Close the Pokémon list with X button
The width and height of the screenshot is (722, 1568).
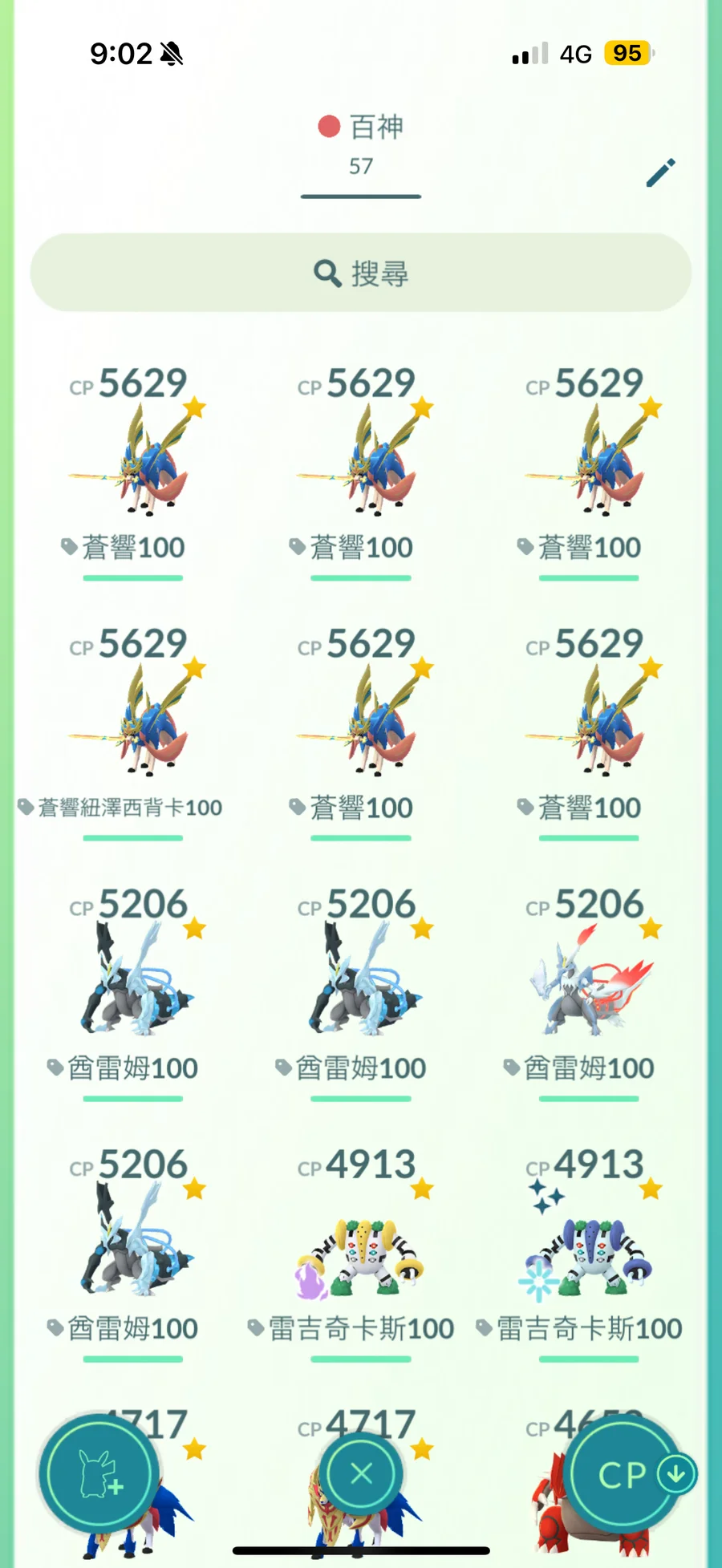(x=361, y=1473)
